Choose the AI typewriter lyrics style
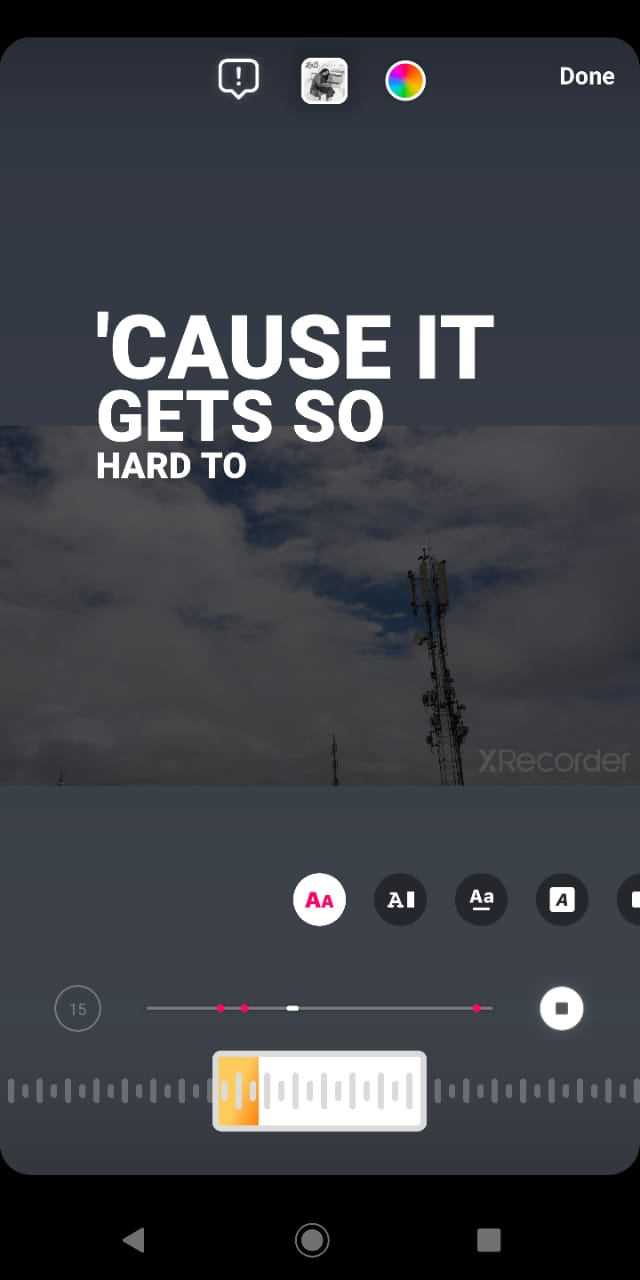 pos(400,900)
